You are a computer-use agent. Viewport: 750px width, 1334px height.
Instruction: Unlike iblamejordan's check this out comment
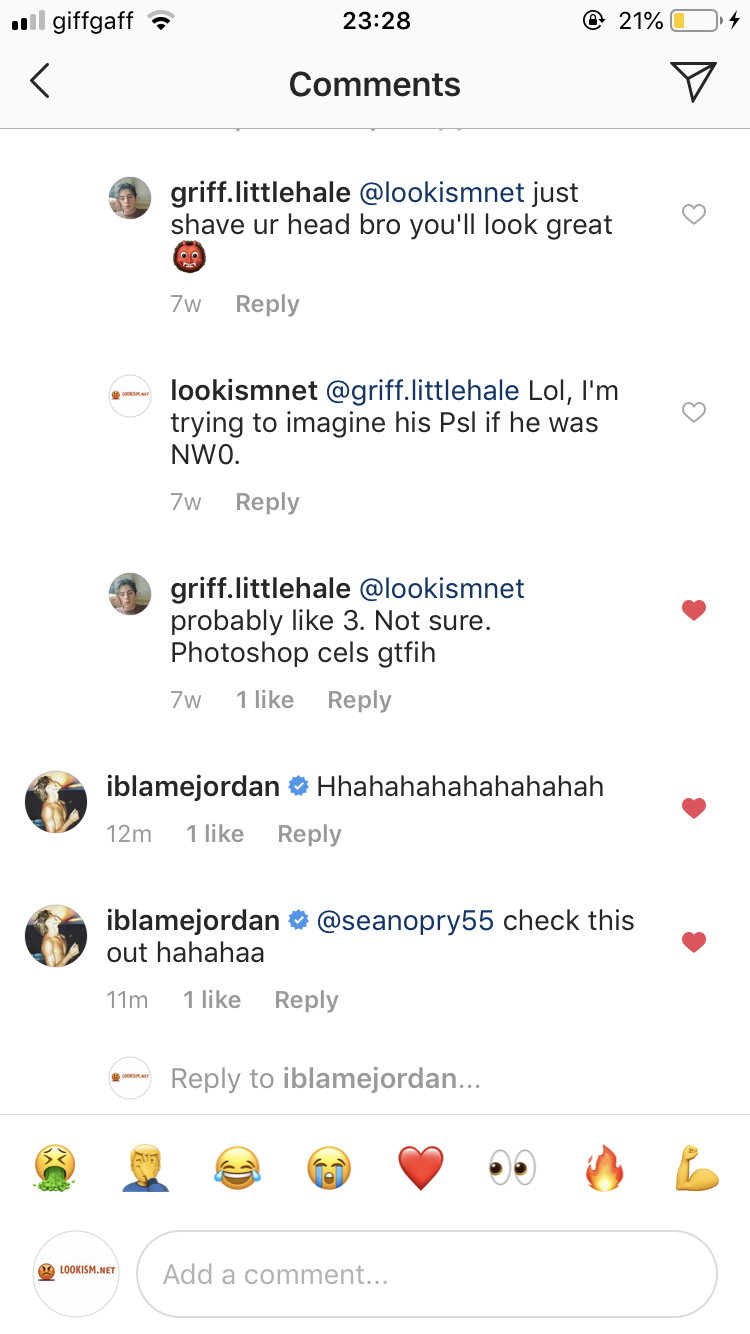[693, 942]
